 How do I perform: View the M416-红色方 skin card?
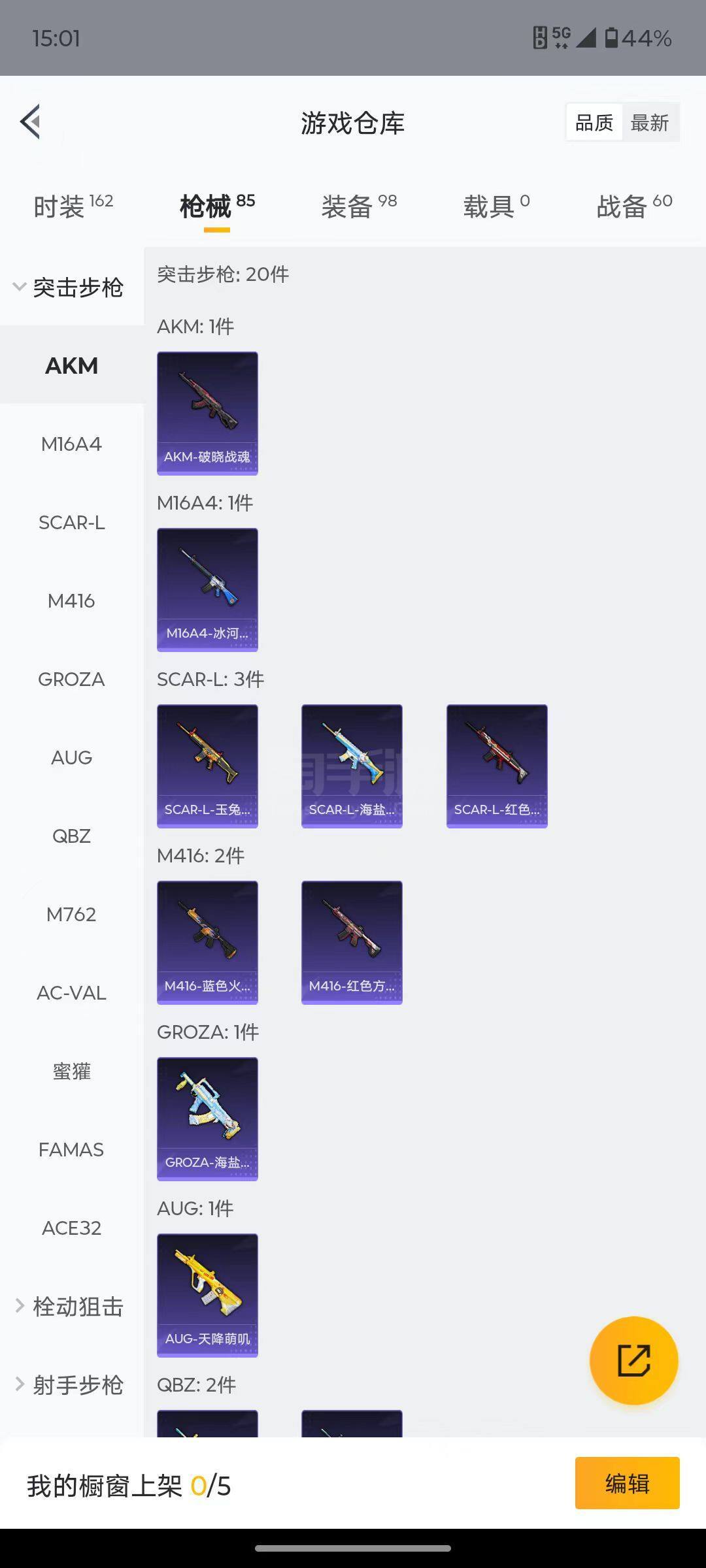pyautogui.click(x=352, y=942)
